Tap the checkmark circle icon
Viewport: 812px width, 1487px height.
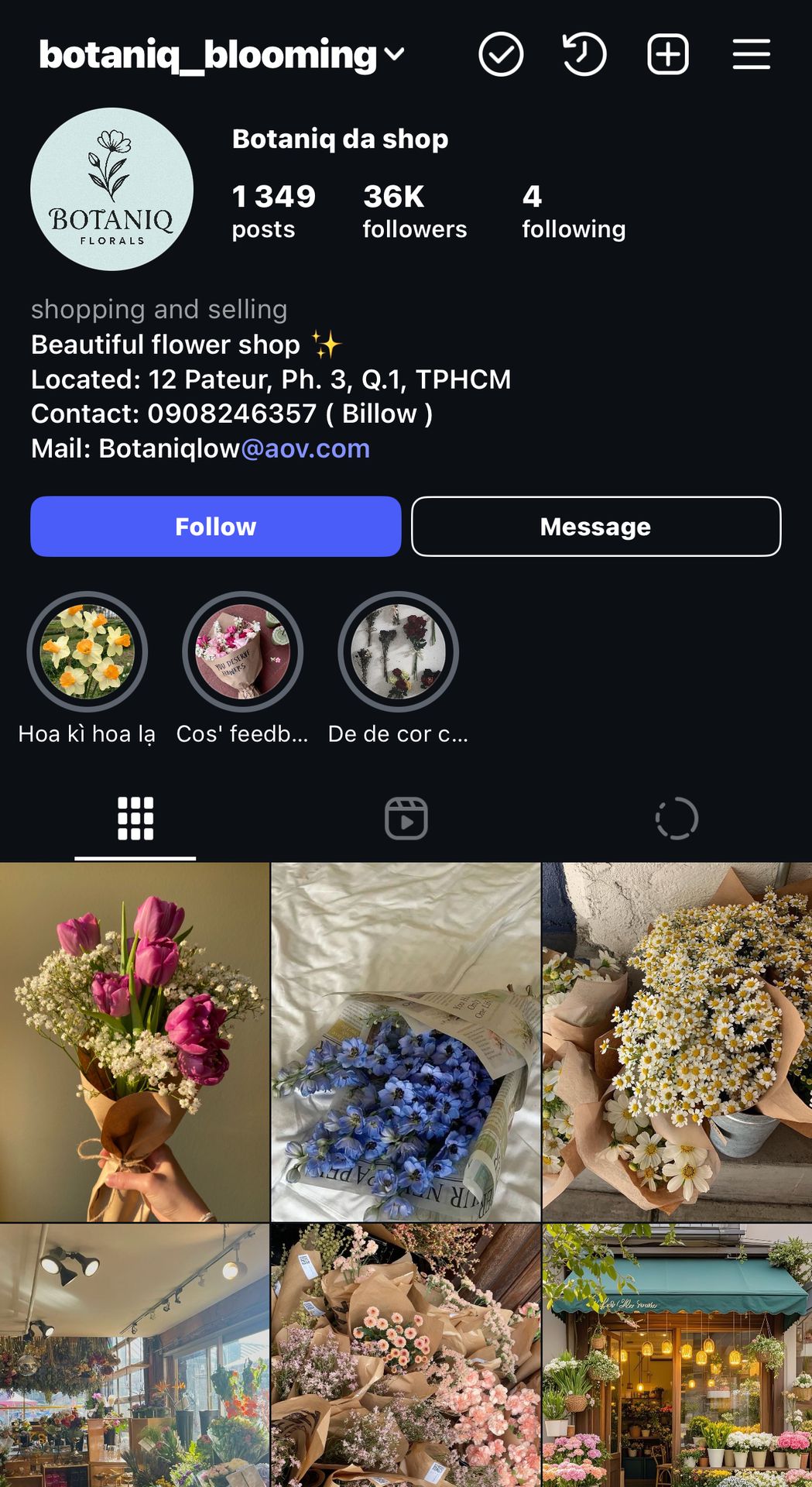[x=501, y=54]
